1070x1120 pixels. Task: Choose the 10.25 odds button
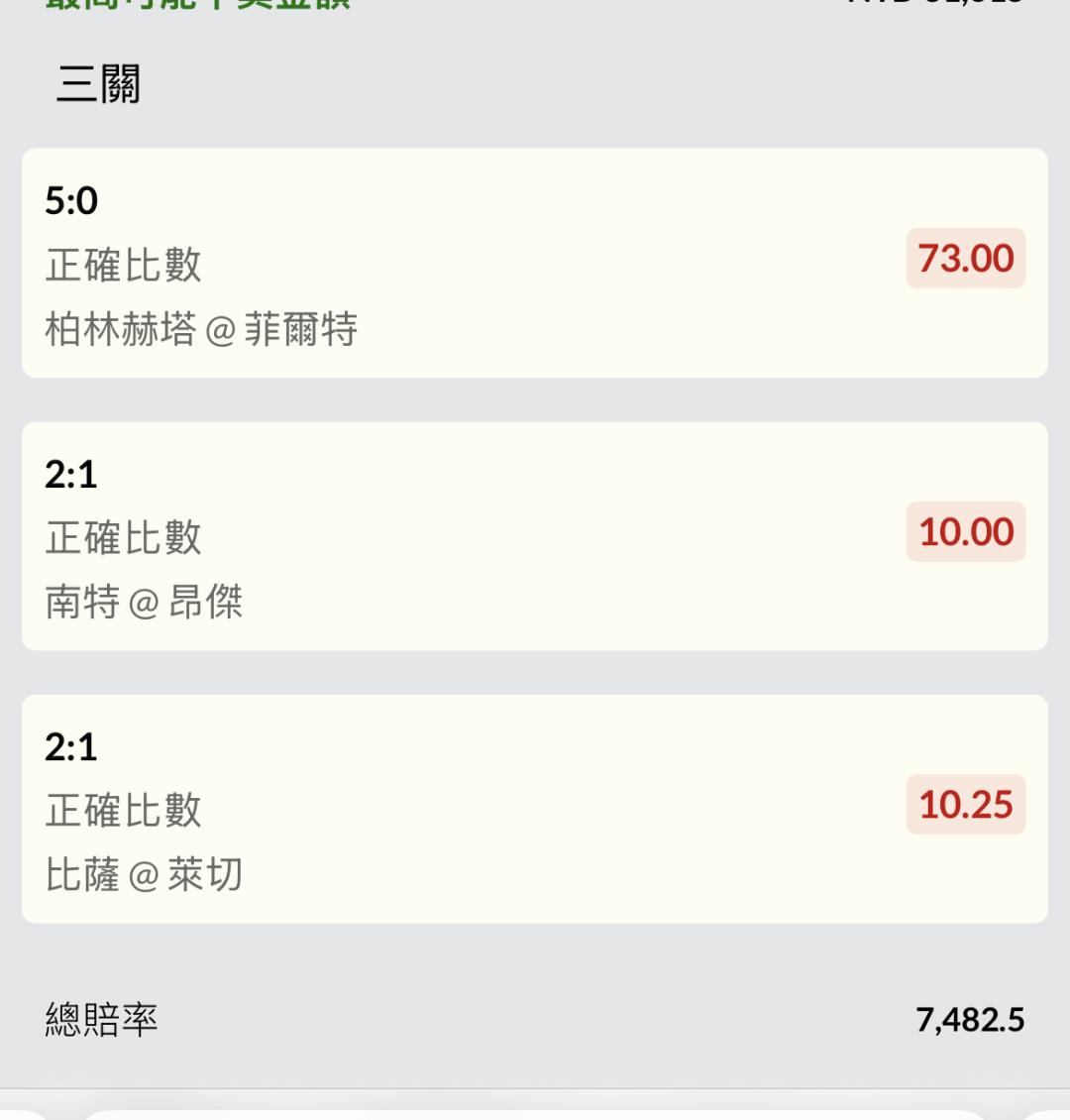coord(965,805)
